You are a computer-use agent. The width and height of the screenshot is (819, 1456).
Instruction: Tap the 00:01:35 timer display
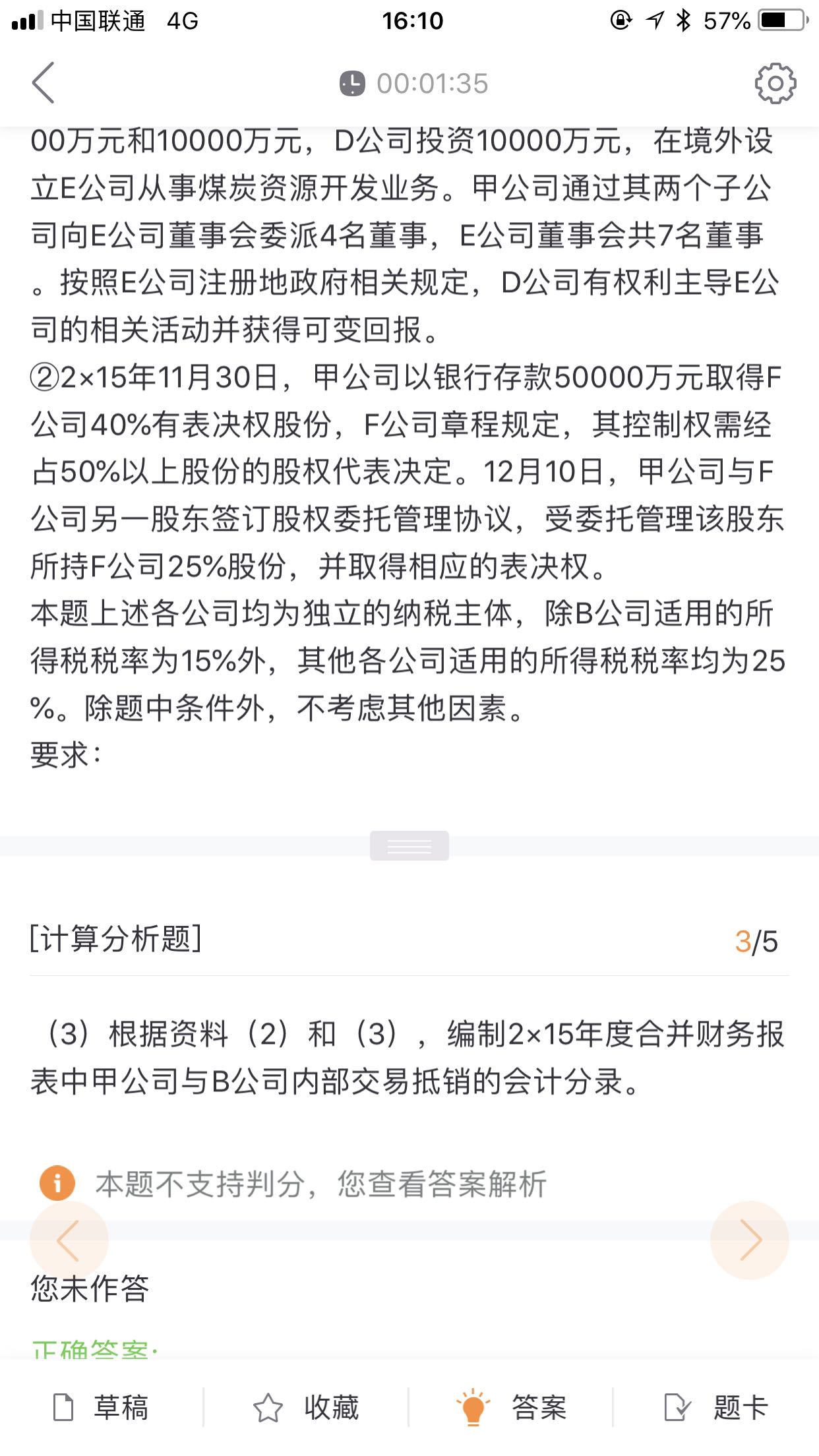[x=432, y=83]
